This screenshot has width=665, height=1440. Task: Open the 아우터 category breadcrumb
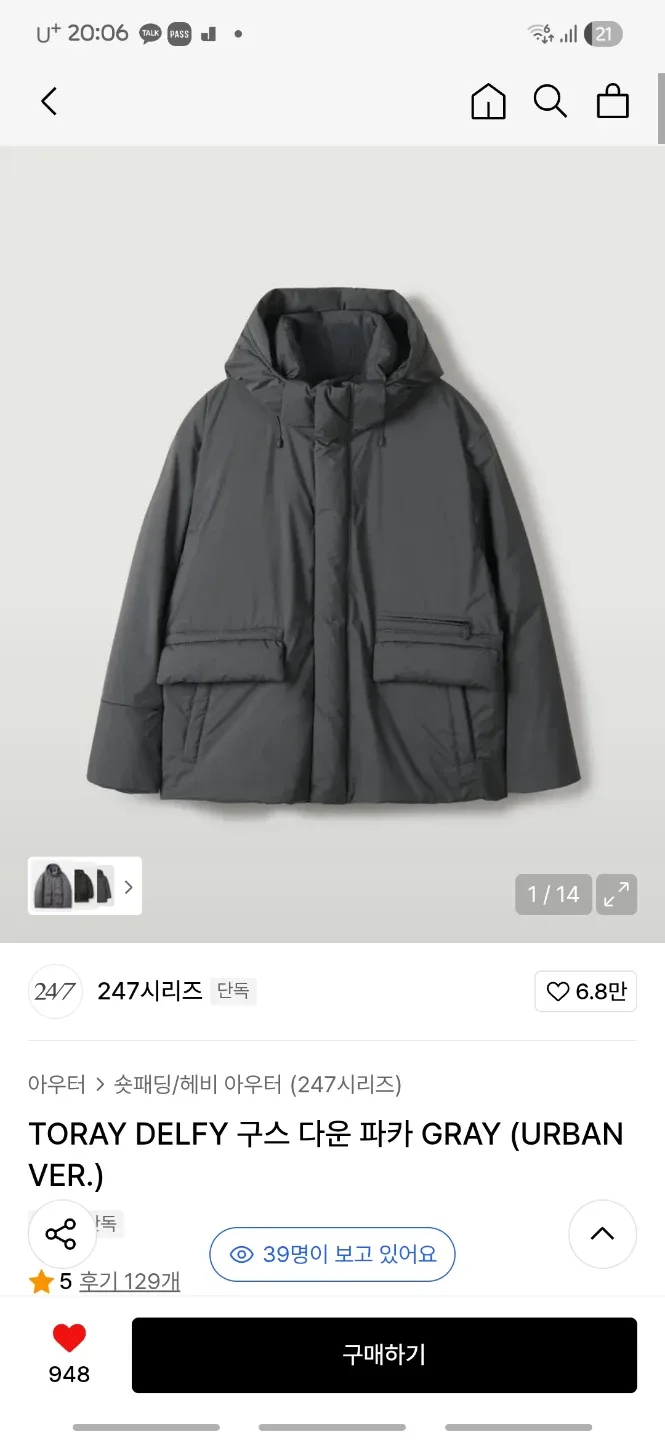[x=56, y=1084]
